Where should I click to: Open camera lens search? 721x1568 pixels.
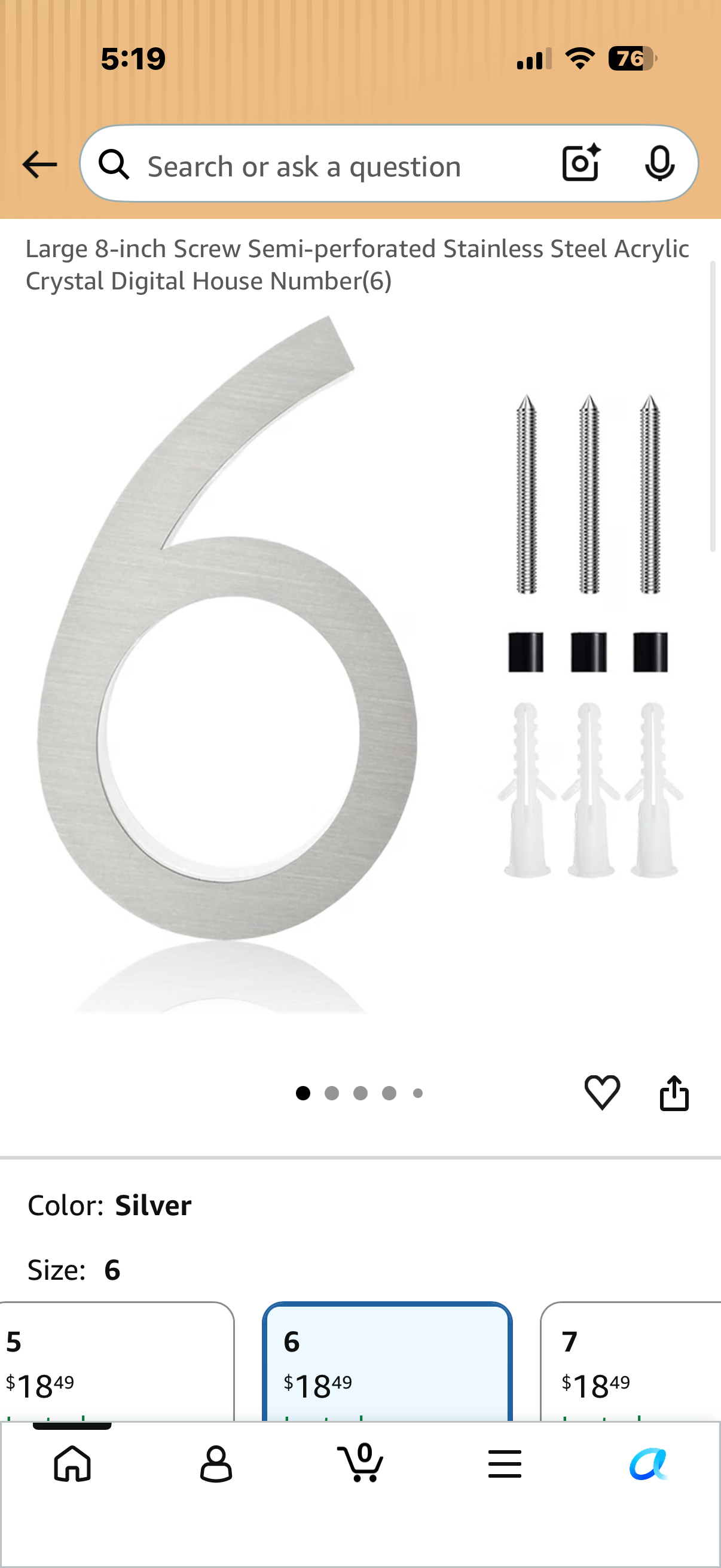coord(581,163)
